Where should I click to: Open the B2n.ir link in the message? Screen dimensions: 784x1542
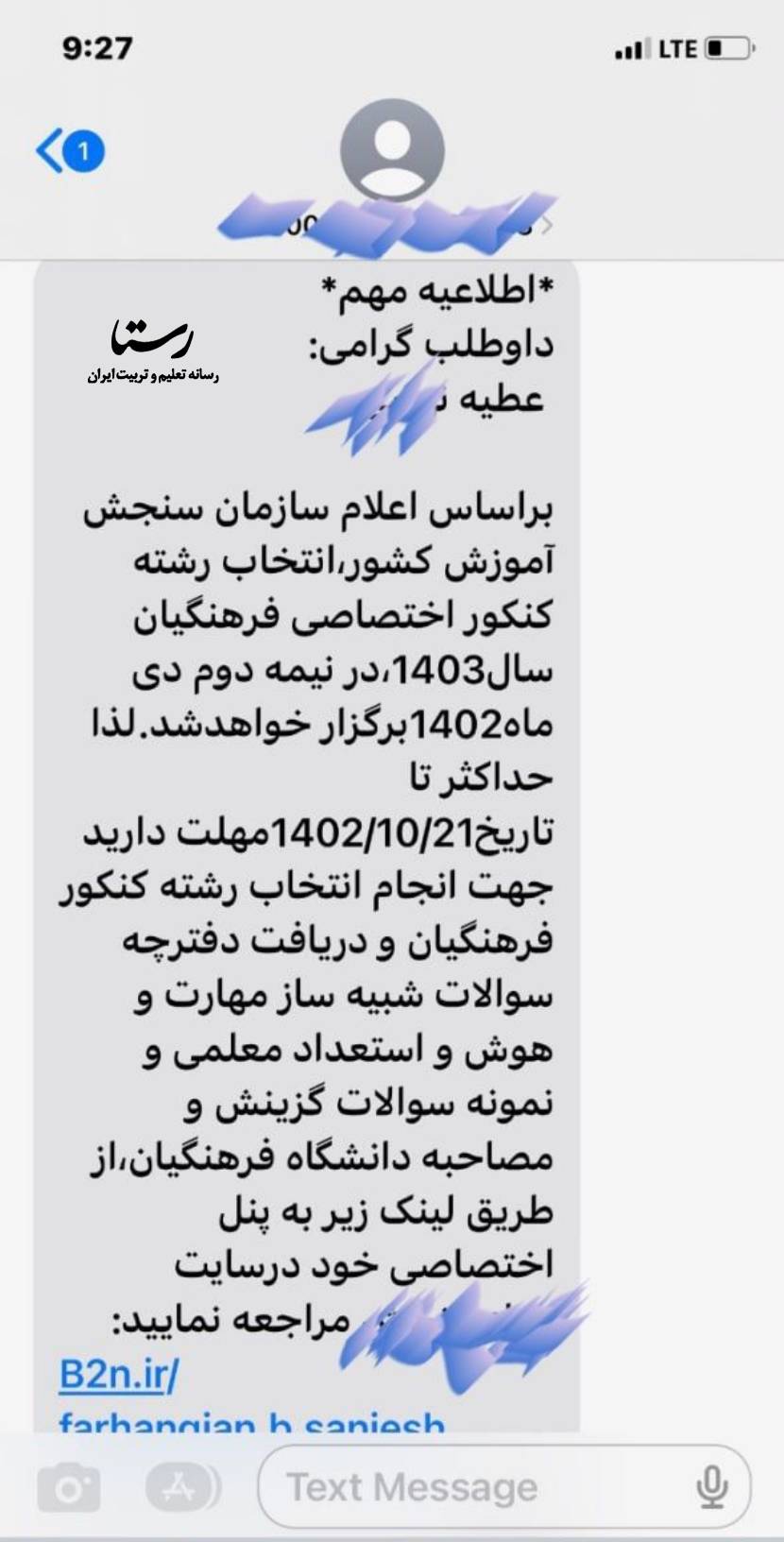[119, 1375]
